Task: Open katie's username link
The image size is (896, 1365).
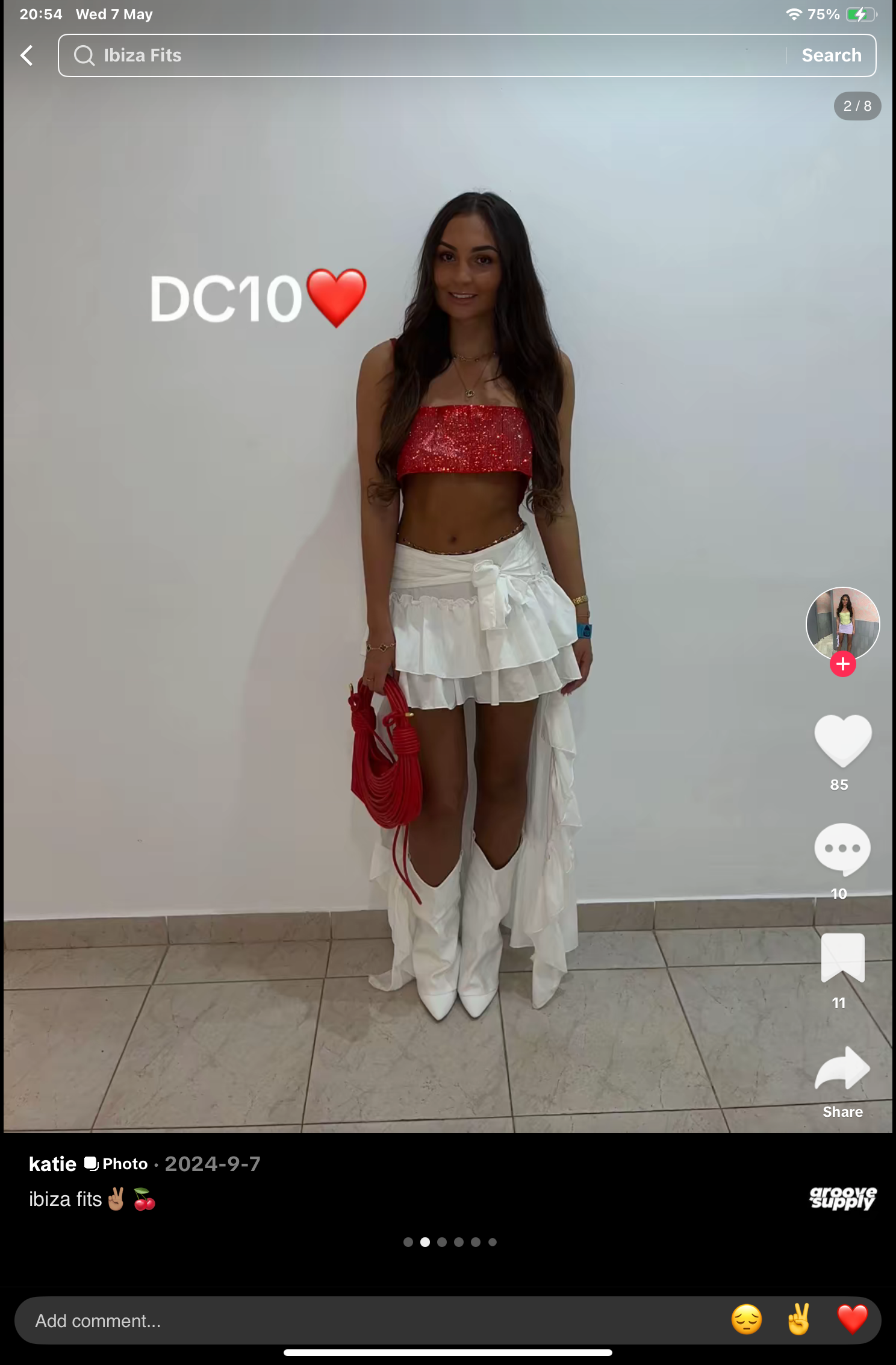Action: pos(52,1164)
